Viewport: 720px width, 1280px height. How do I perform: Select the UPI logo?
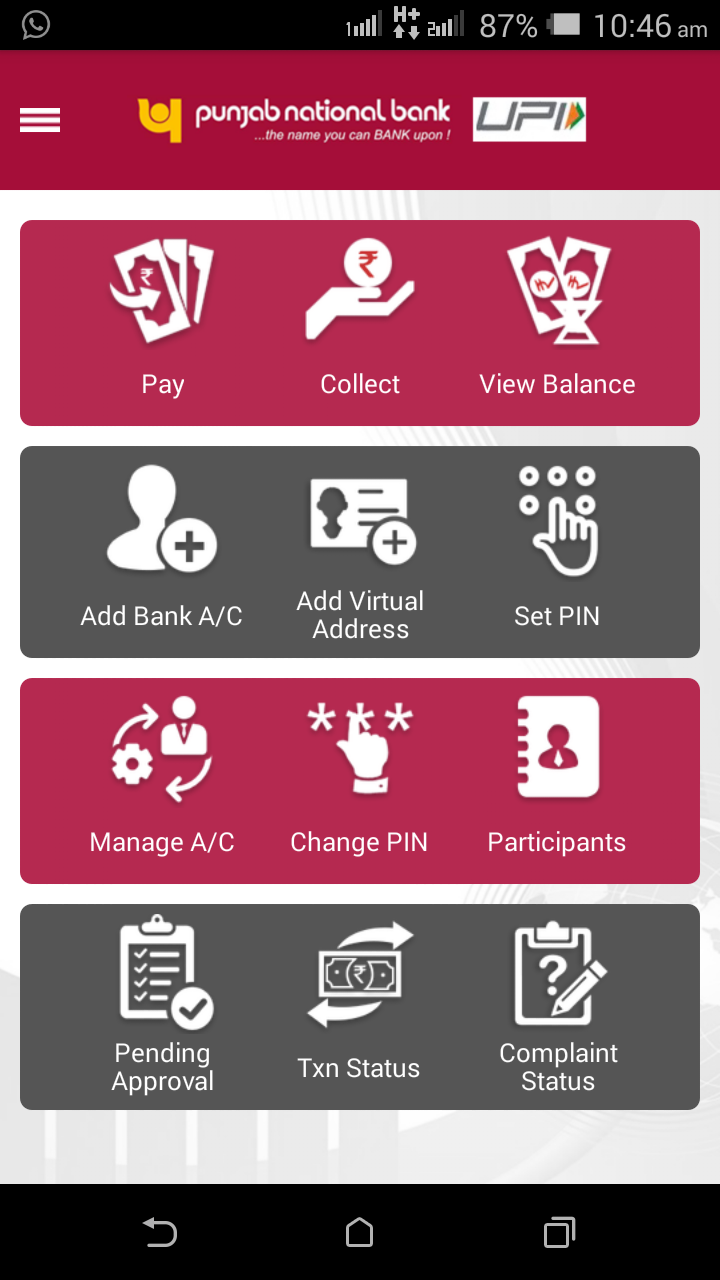pyautogui.click(x=528, y=120)
